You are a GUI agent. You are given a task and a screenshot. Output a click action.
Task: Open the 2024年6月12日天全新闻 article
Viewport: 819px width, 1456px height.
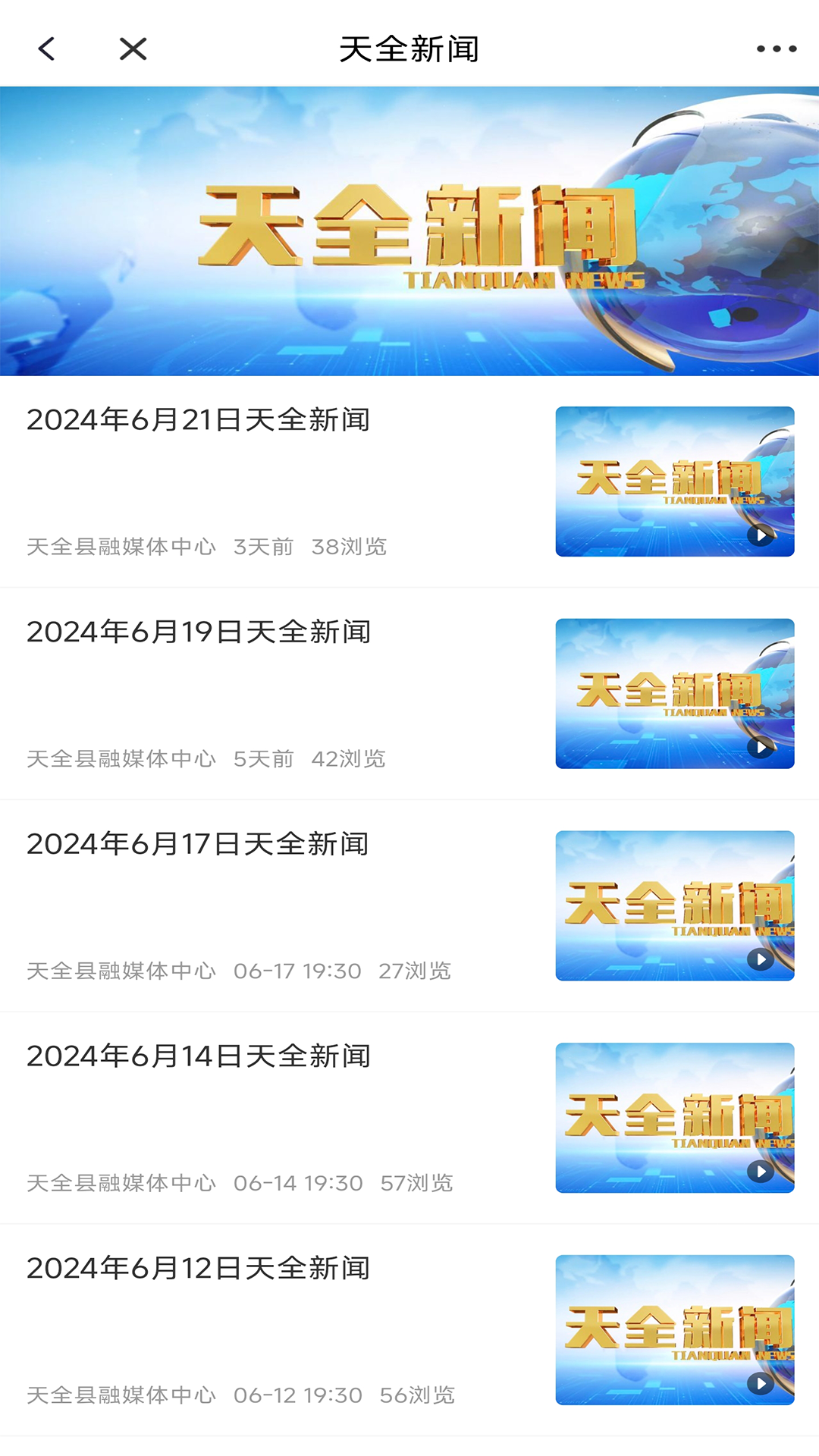coord(199,1268)
